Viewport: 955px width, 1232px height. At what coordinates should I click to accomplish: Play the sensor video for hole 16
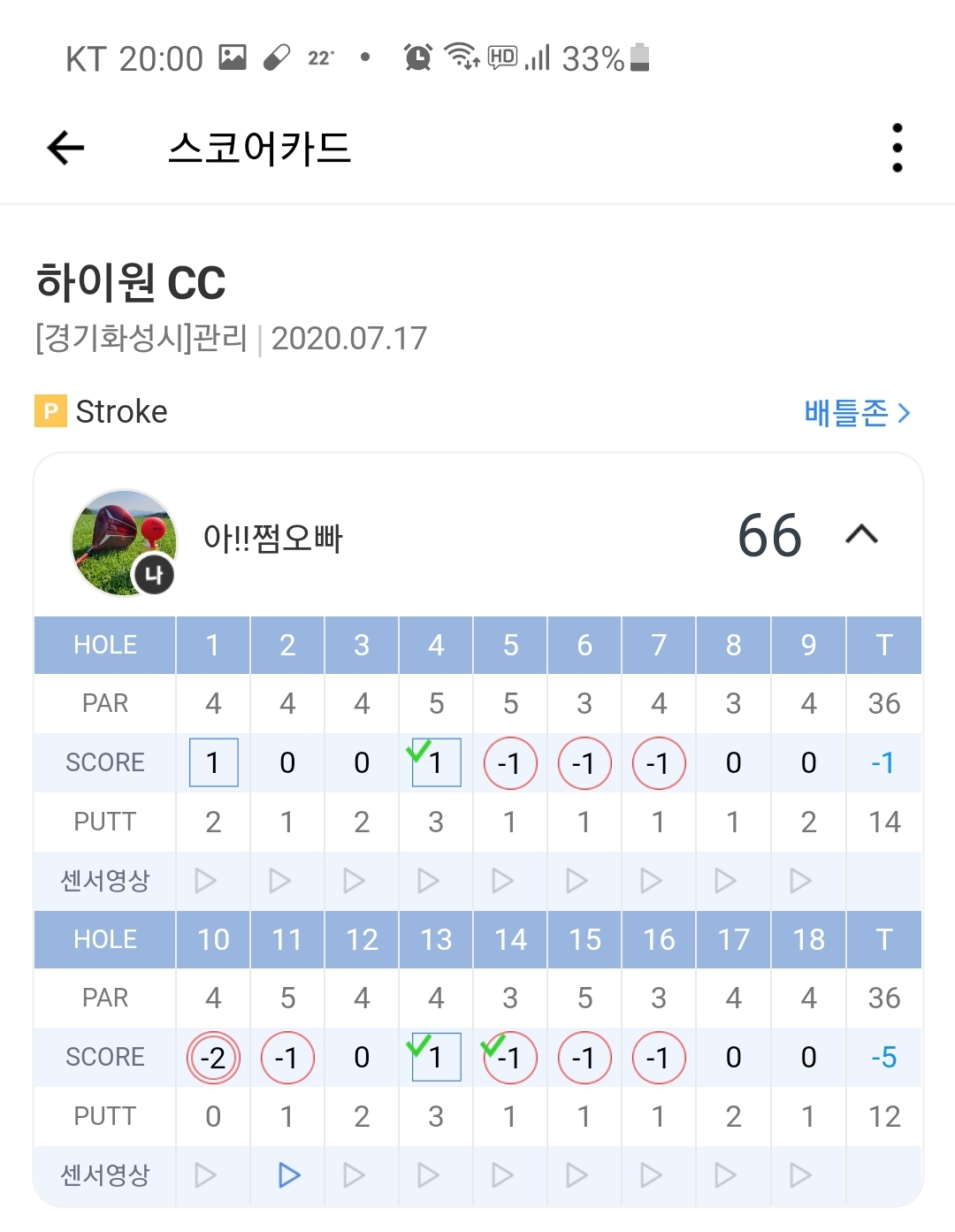pyautogui.click(x=651, y=1175)
